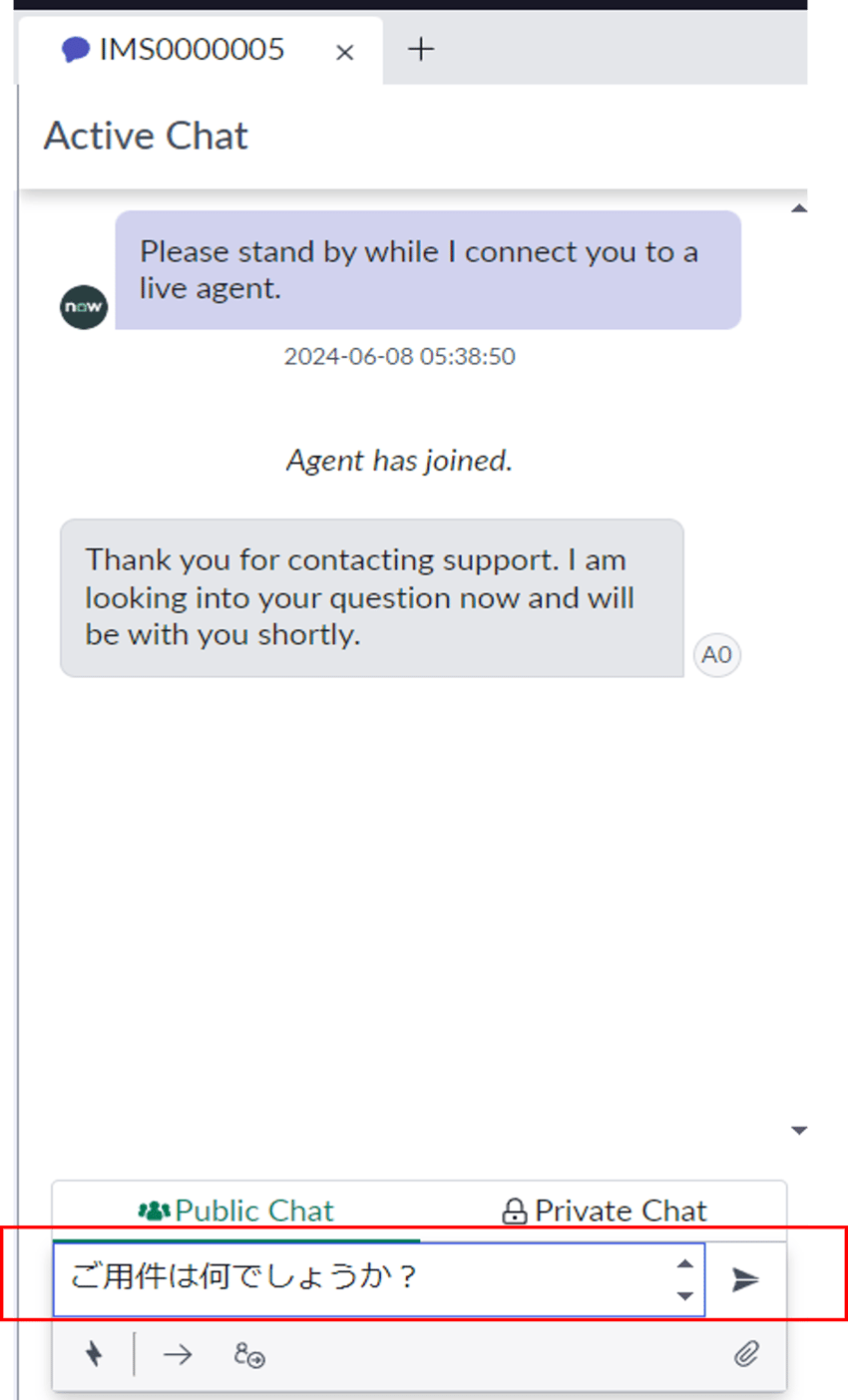Step down using the input field's down arrow
848x1400 pixels.
pyautogui.click(x=685, y=1297)
